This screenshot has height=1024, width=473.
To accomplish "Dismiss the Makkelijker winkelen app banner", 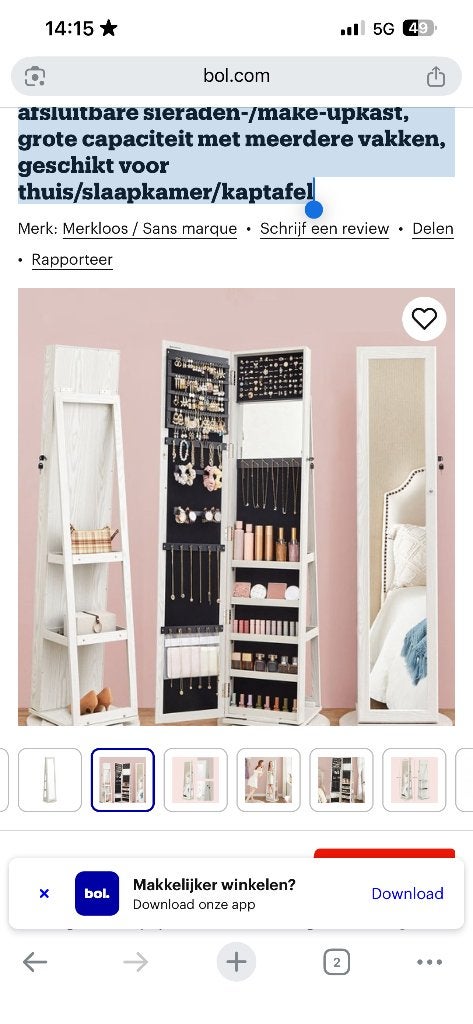I will point(44,893).
